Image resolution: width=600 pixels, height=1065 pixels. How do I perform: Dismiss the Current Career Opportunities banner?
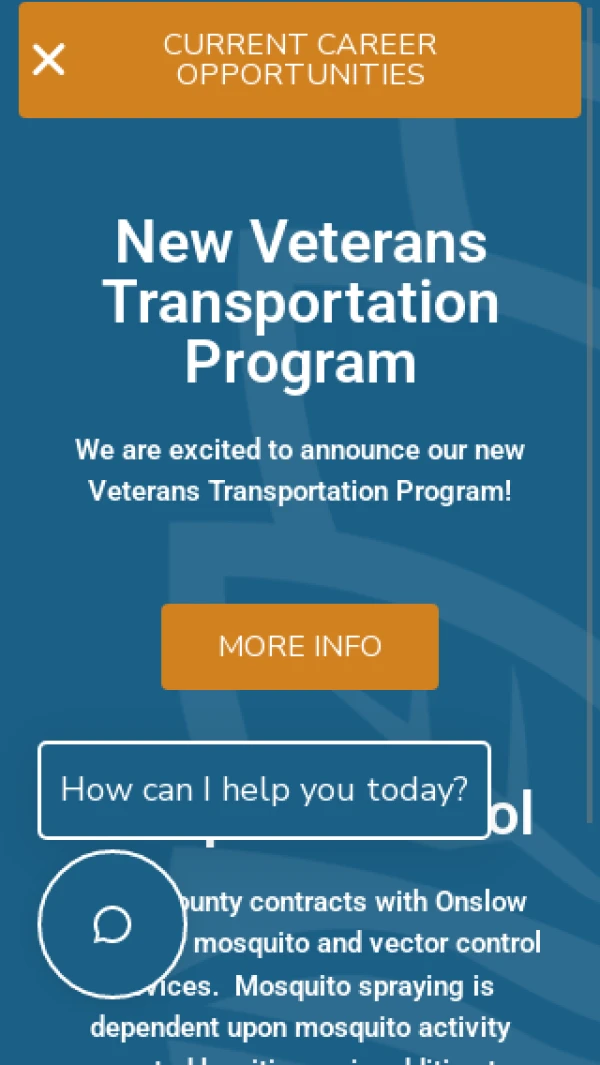tap(48, 60)
